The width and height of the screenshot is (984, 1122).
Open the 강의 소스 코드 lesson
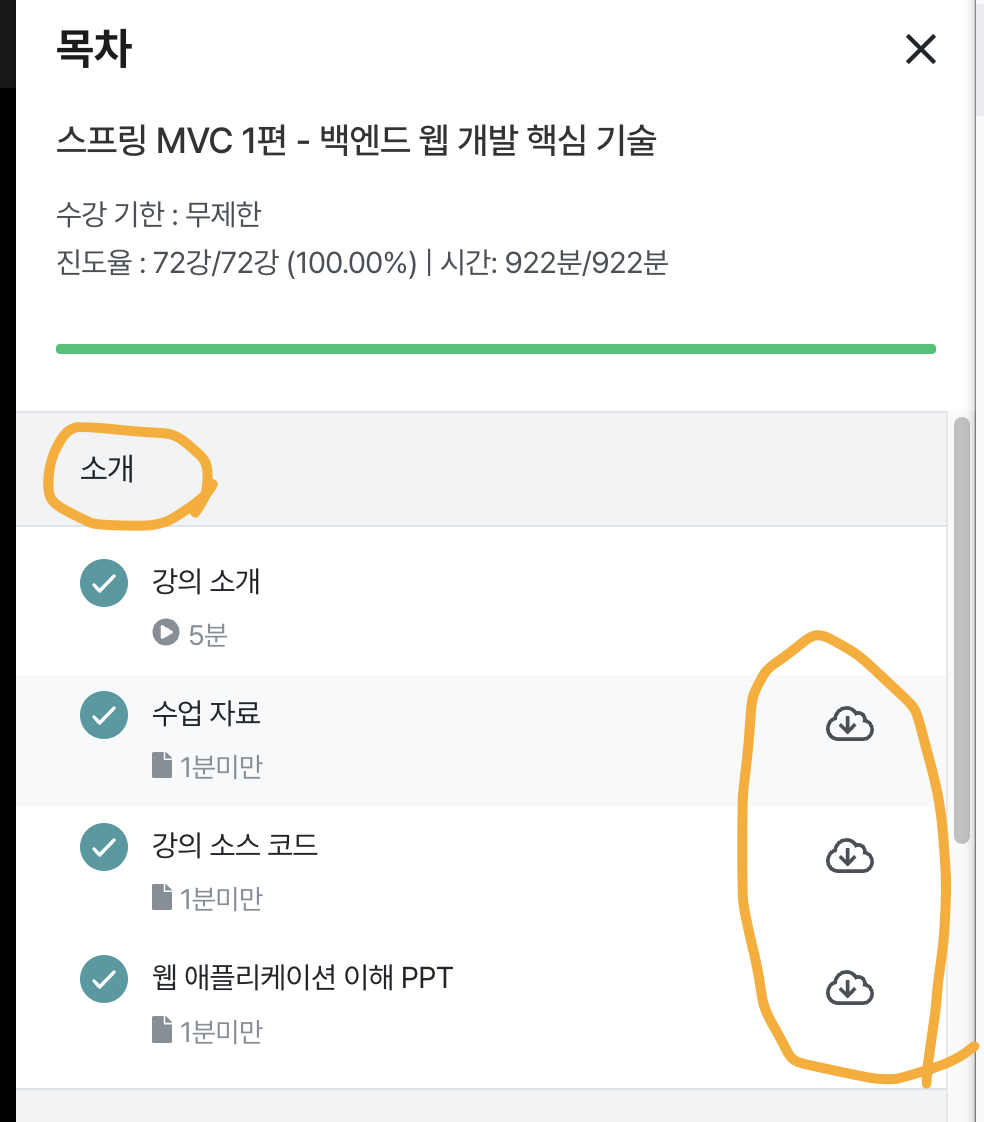[x=236, y=846]
